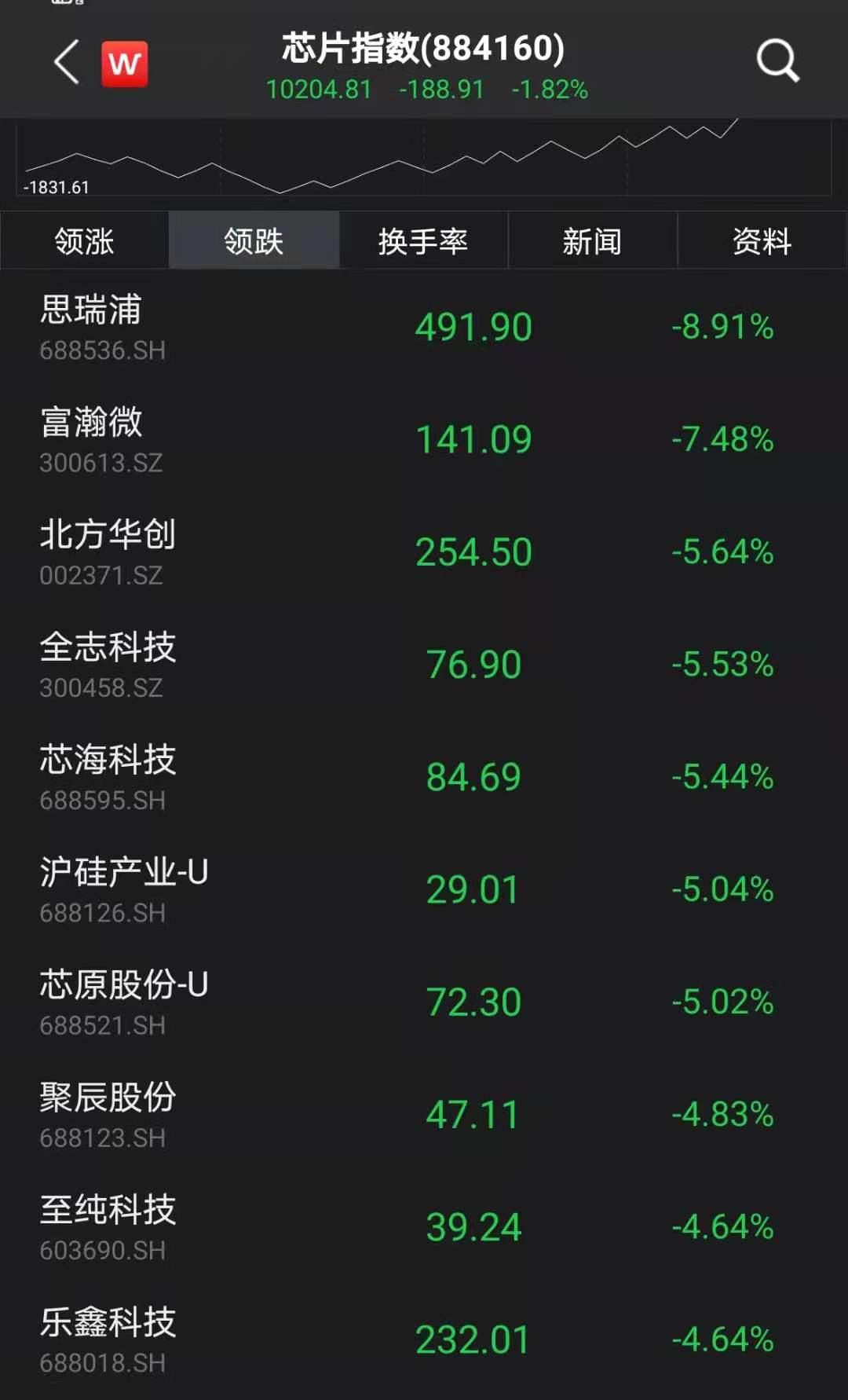Open stock 思瑞浦 688536.SH
The width and height of the screenshot is (848, 1400).
424,328
